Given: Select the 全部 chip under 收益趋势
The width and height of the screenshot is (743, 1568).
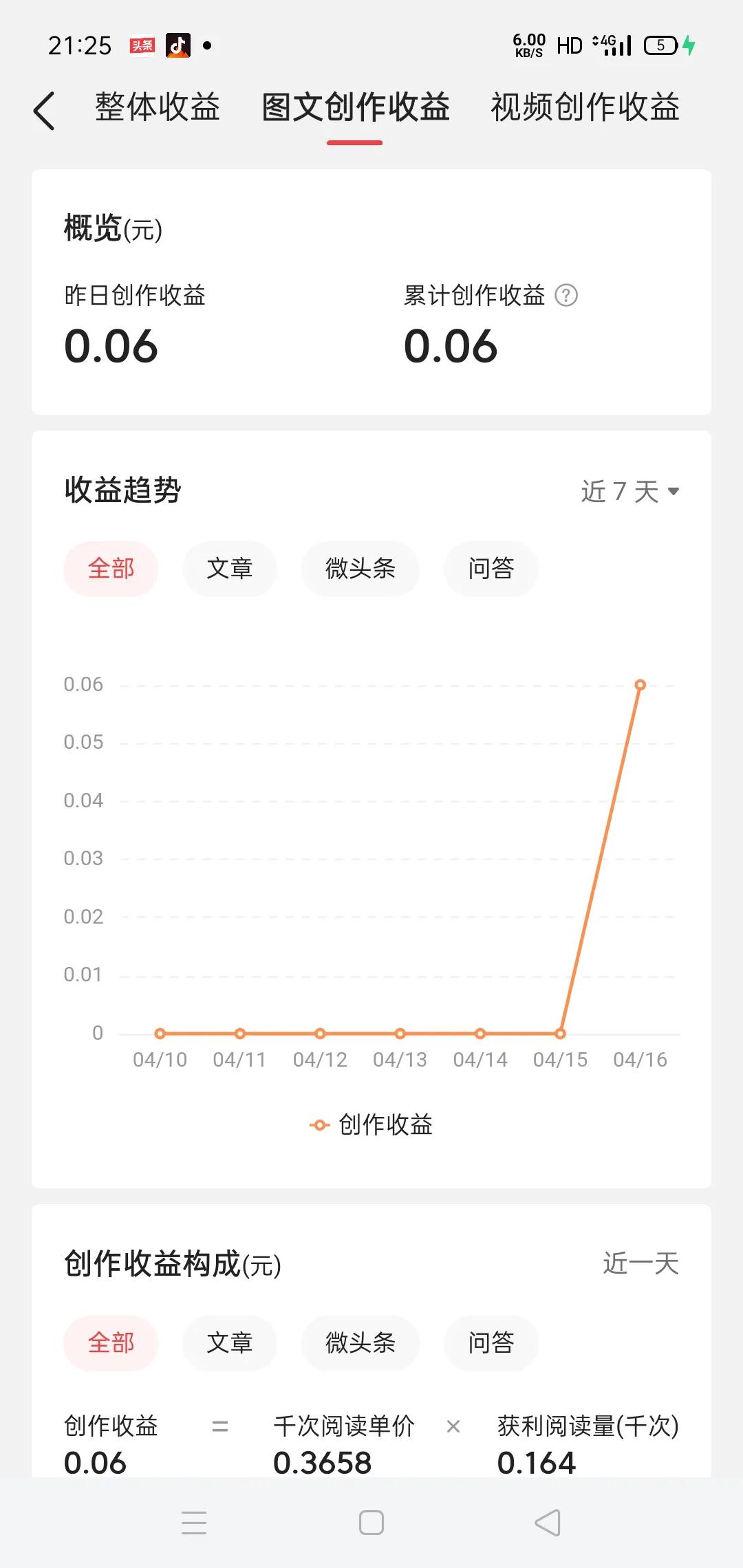Looking at the screenshot, I should coord(111,569).
